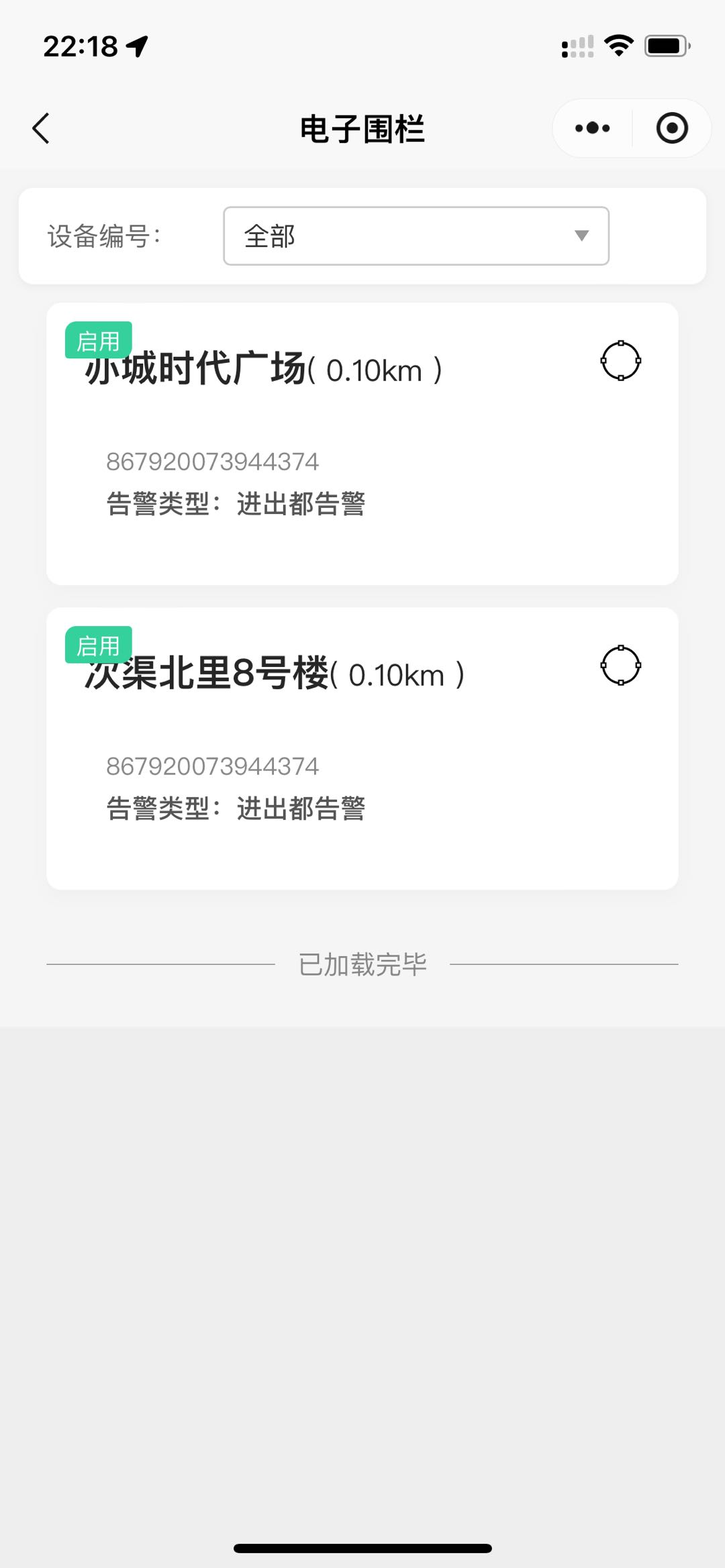The image size is (725, 1568).
Task: Tap the 已加载完毕 loading-complete divider
Action: tap(362, 963)
